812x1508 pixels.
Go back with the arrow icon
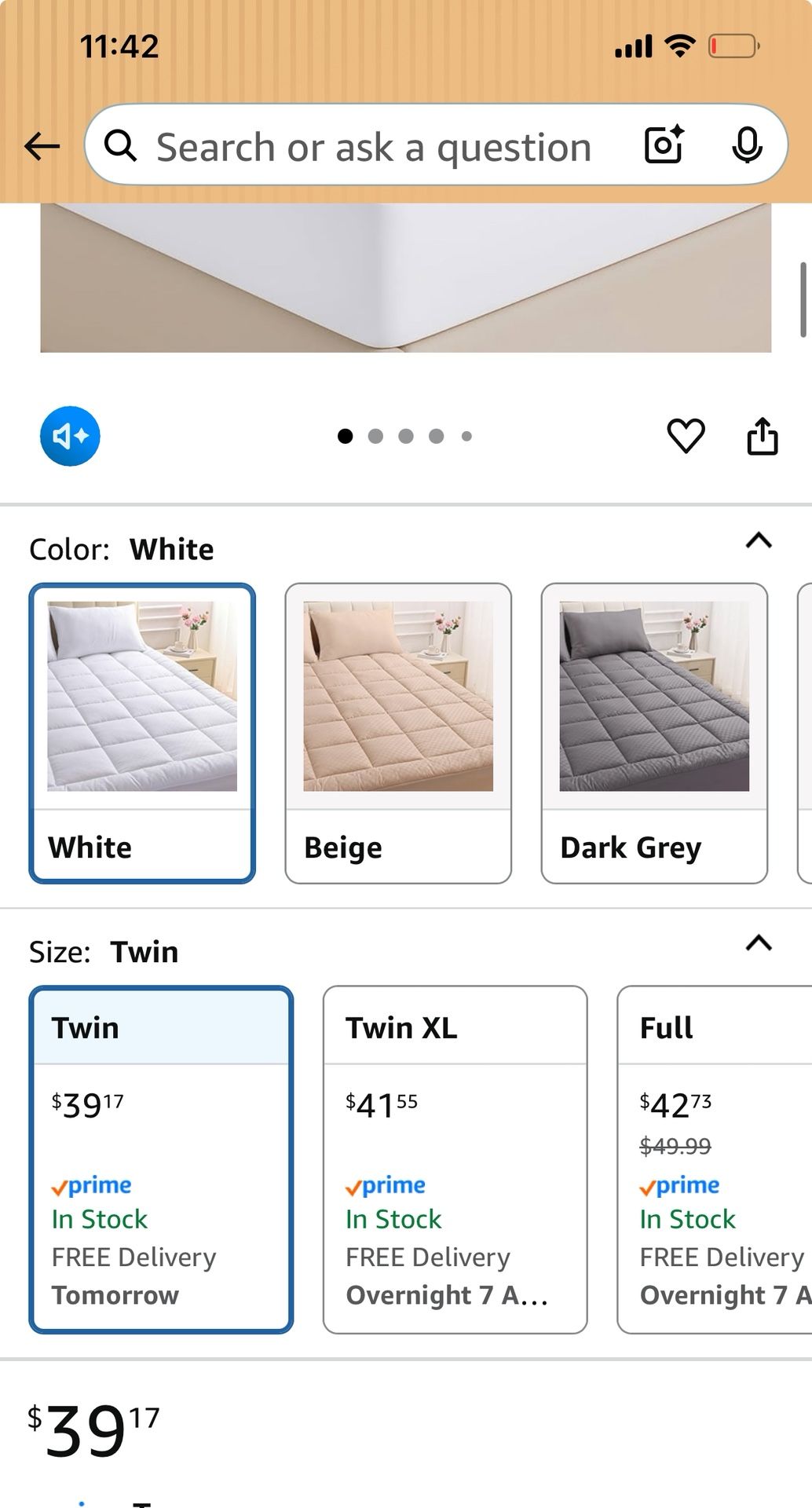(42, 145)
